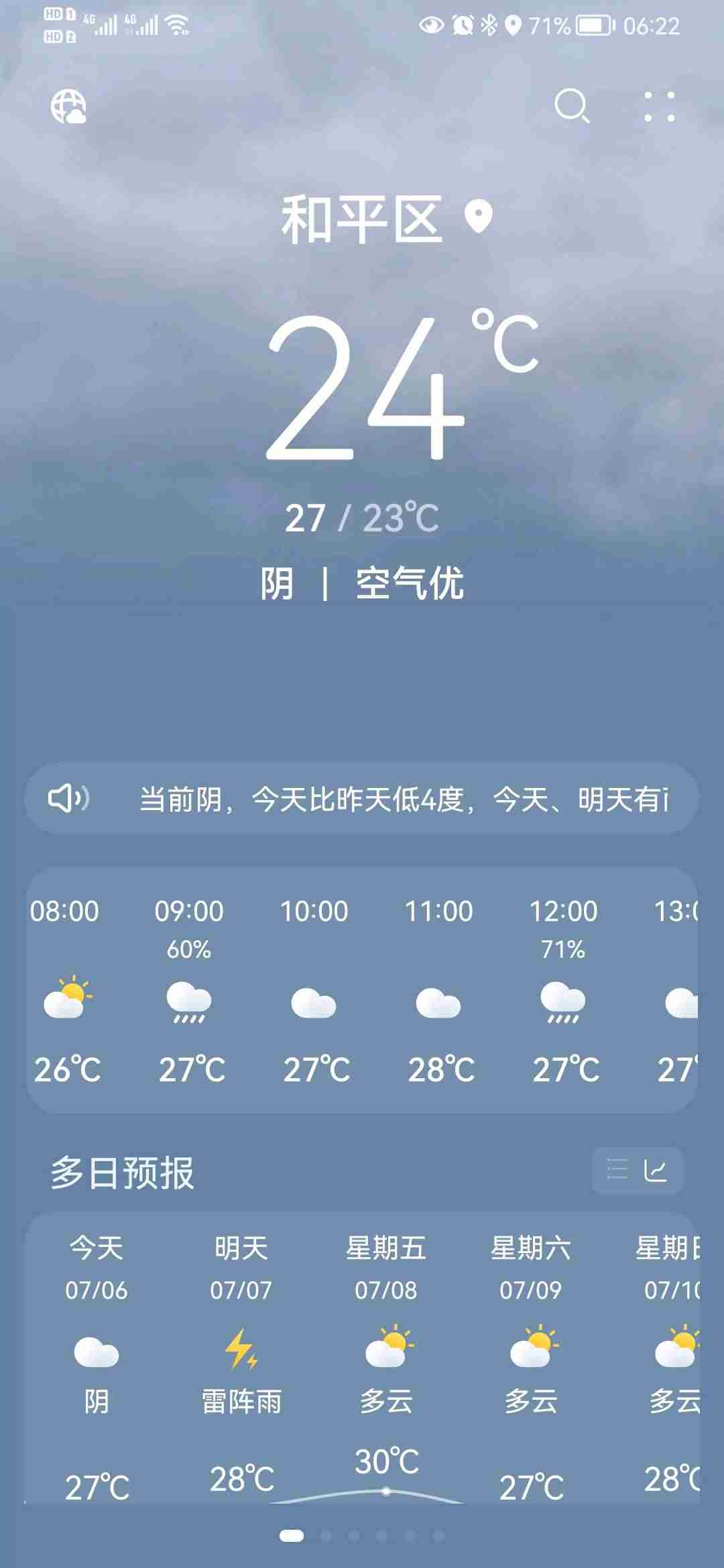Select the 09:00 hourly forecast with 60% rain

189,992
